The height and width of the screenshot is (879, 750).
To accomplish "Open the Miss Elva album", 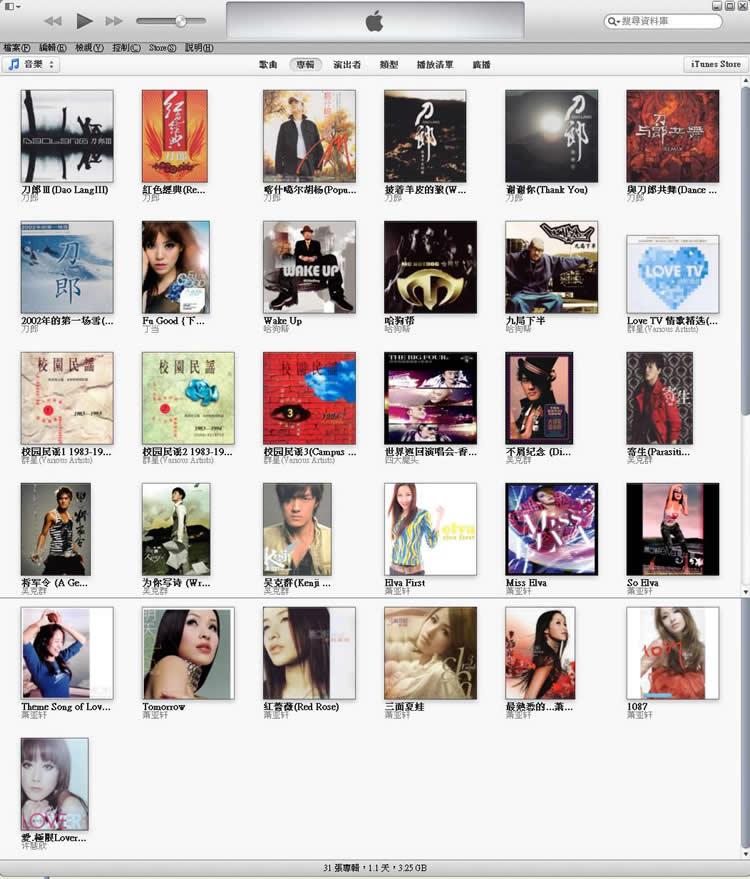I will click(x=551, y=529).
